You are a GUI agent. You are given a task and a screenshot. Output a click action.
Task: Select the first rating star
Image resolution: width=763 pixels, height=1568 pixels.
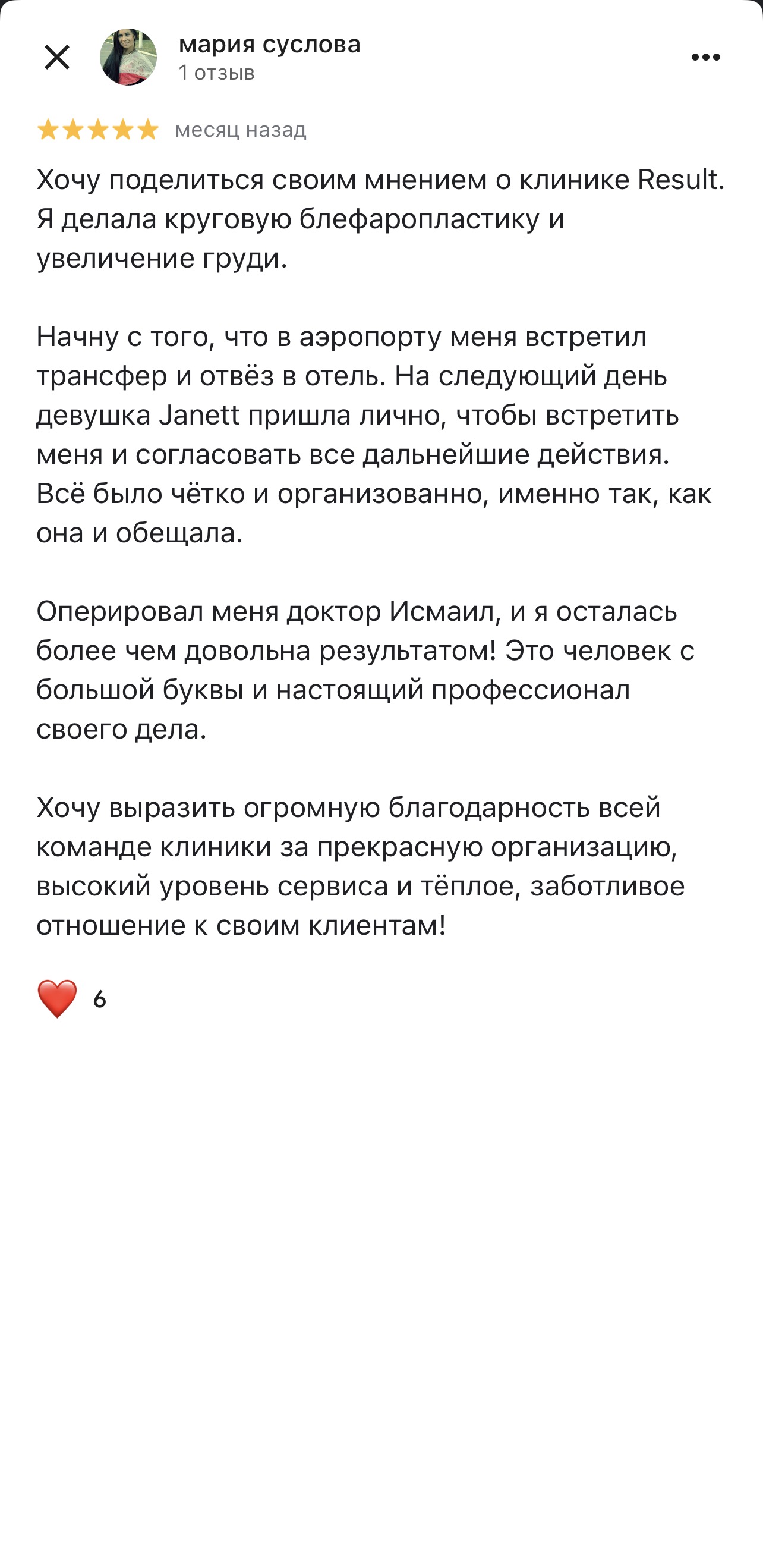(x=48, y=130)
